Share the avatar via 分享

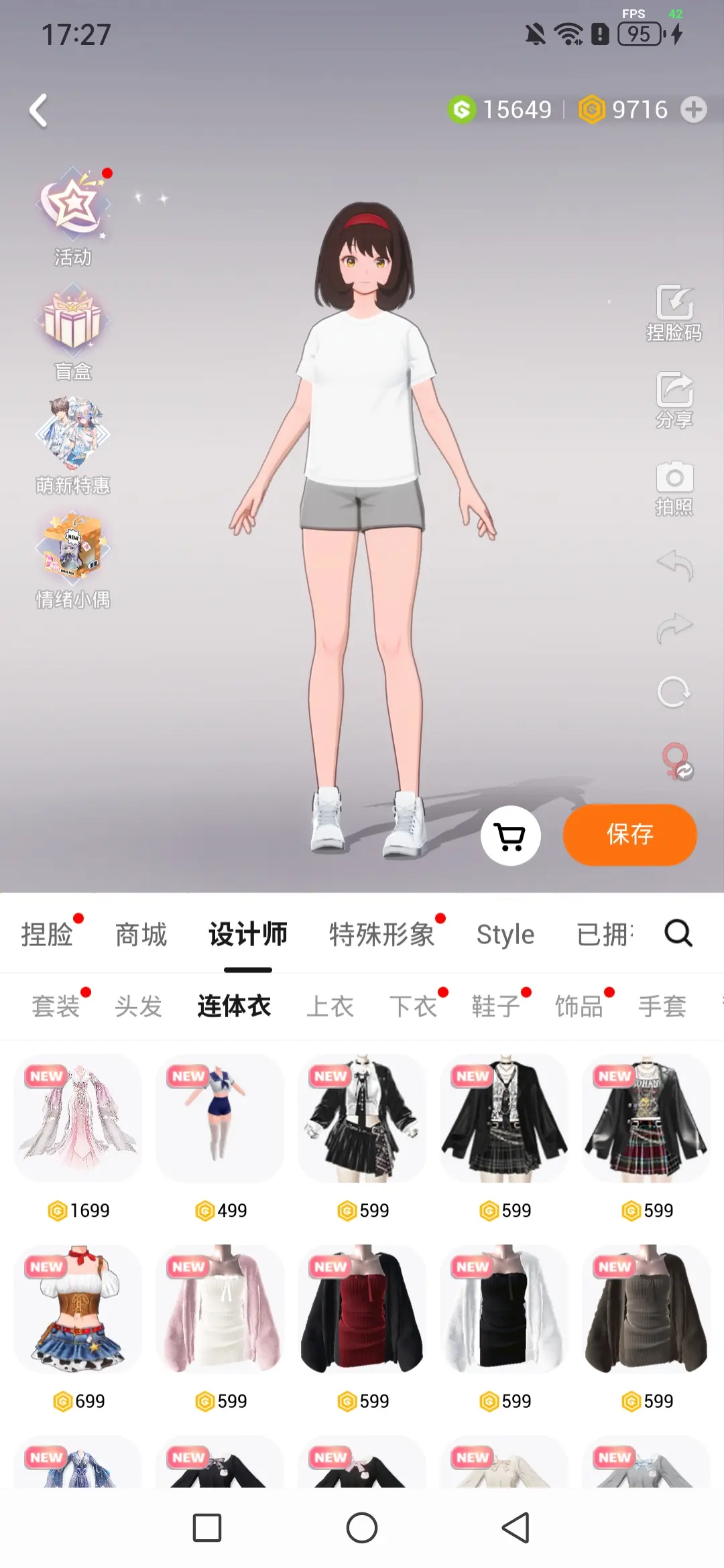pyautogui.click(x=674, y=400)
